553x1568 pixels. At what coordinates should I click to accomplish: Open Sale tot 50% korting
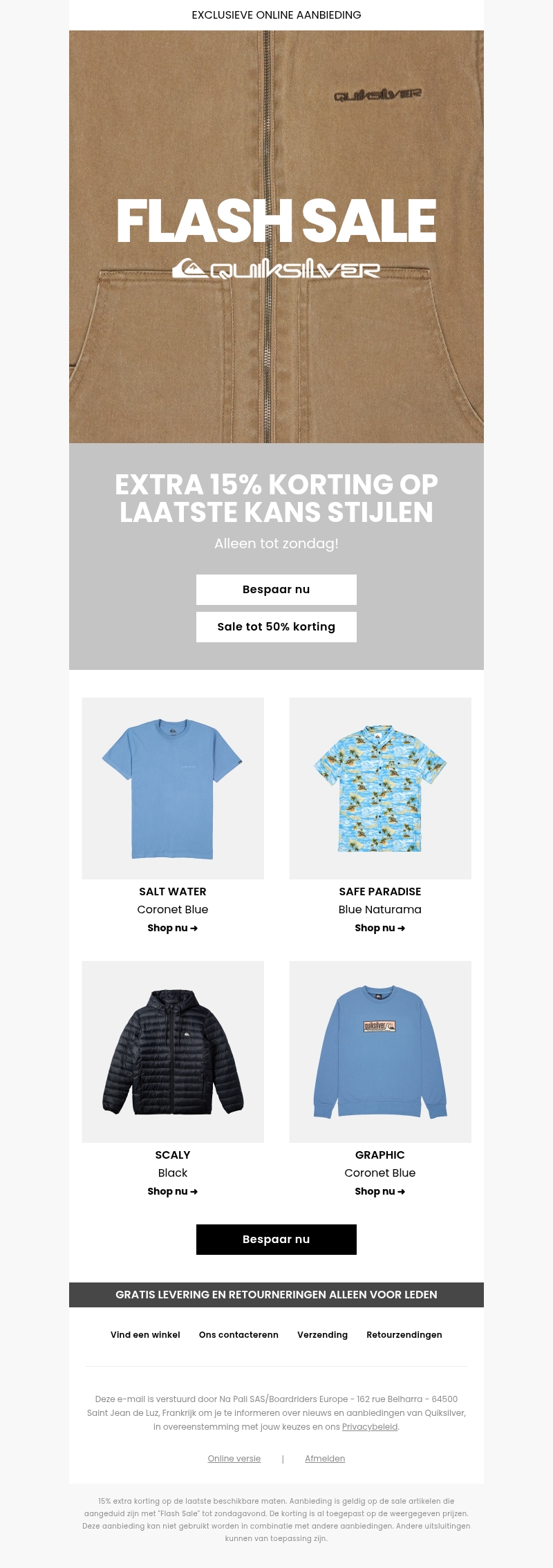tap(276, 627)
